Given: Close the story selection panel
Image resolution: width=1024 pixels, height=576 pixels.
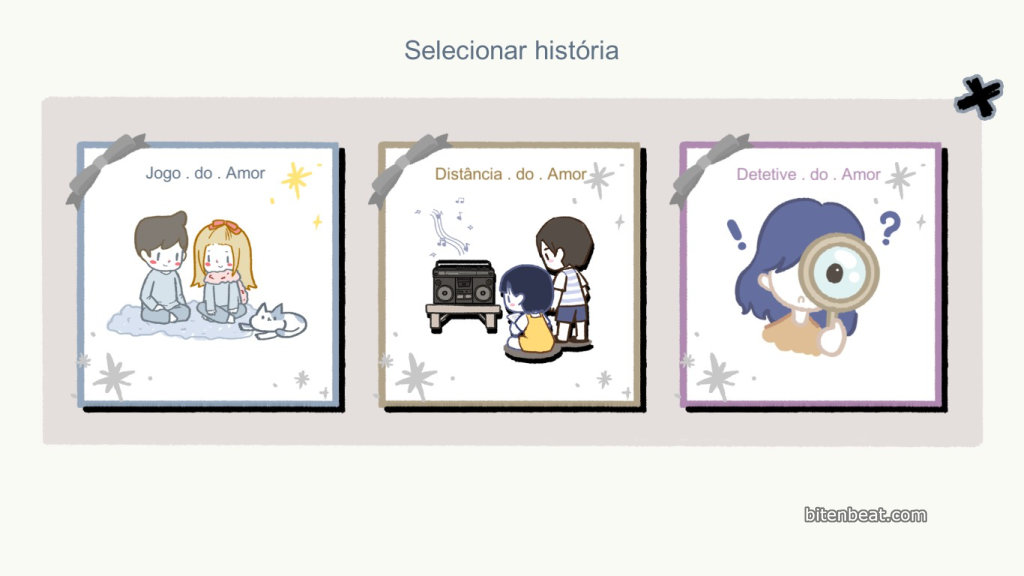Looking at the screenshot, I should pyautogui.click(x=978, y=97).
